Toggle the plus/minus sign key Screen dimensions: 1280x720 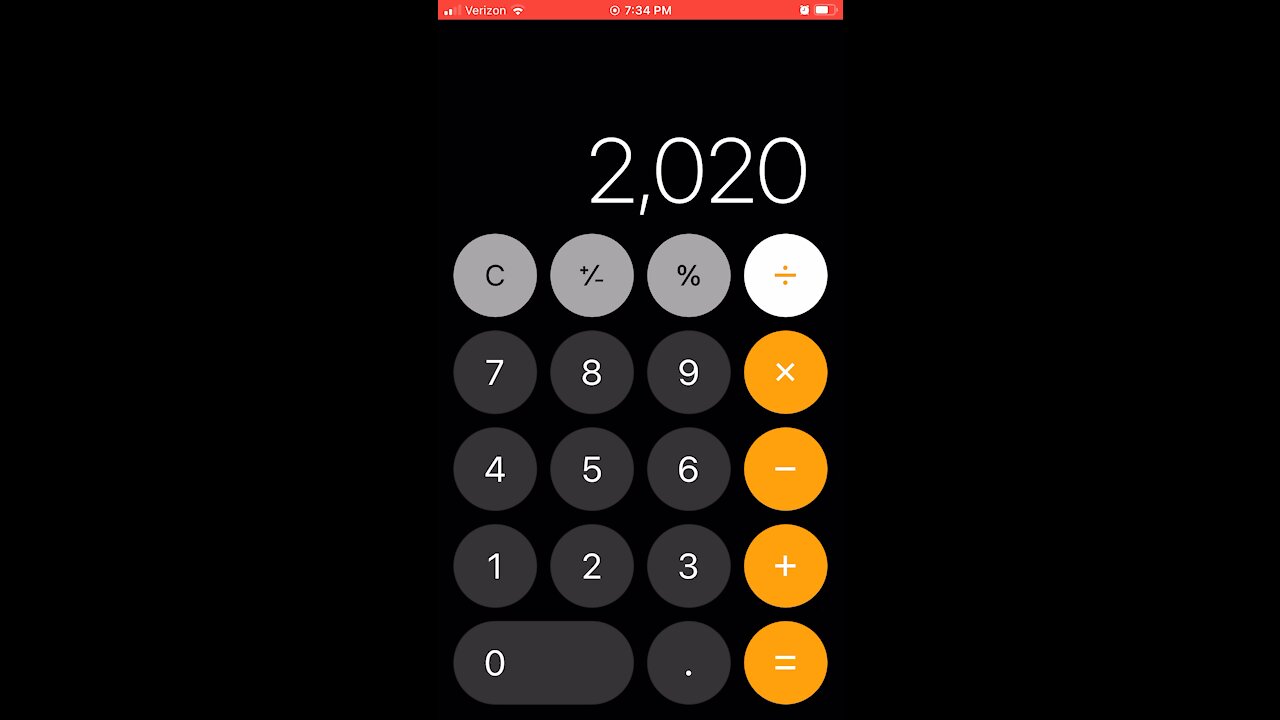tap(592, 276)
